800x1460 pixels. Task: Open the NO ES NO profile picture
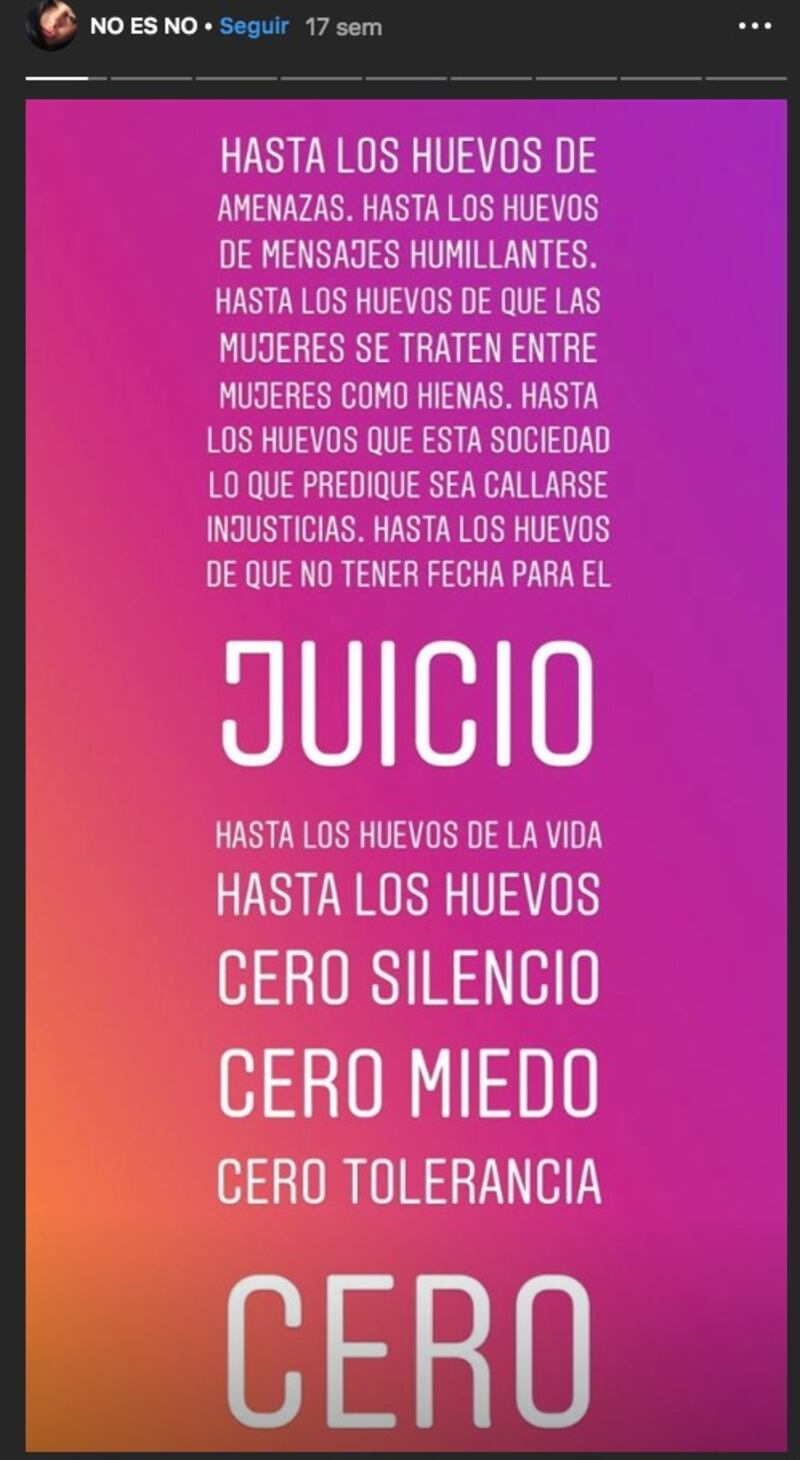click(x=50, y=25)
